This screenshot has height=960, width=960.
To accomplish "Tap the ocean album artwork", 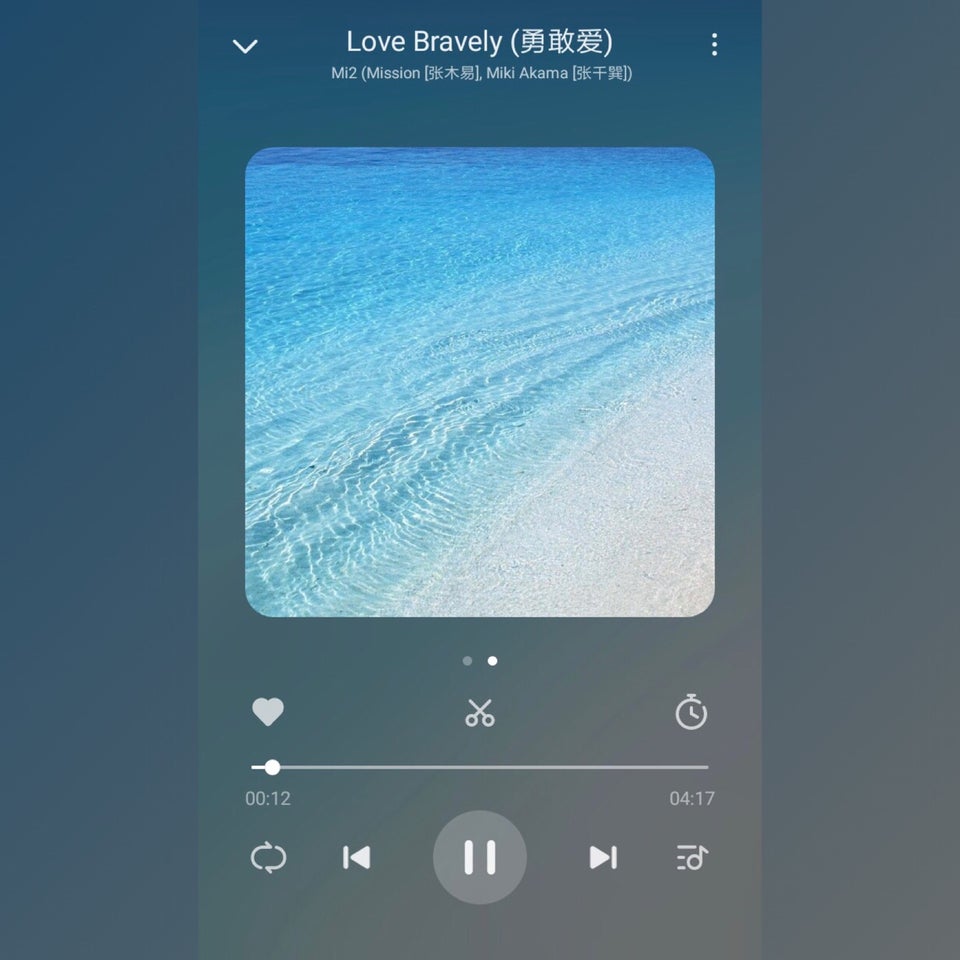I will pyautogui.click(x=480, y=382).
